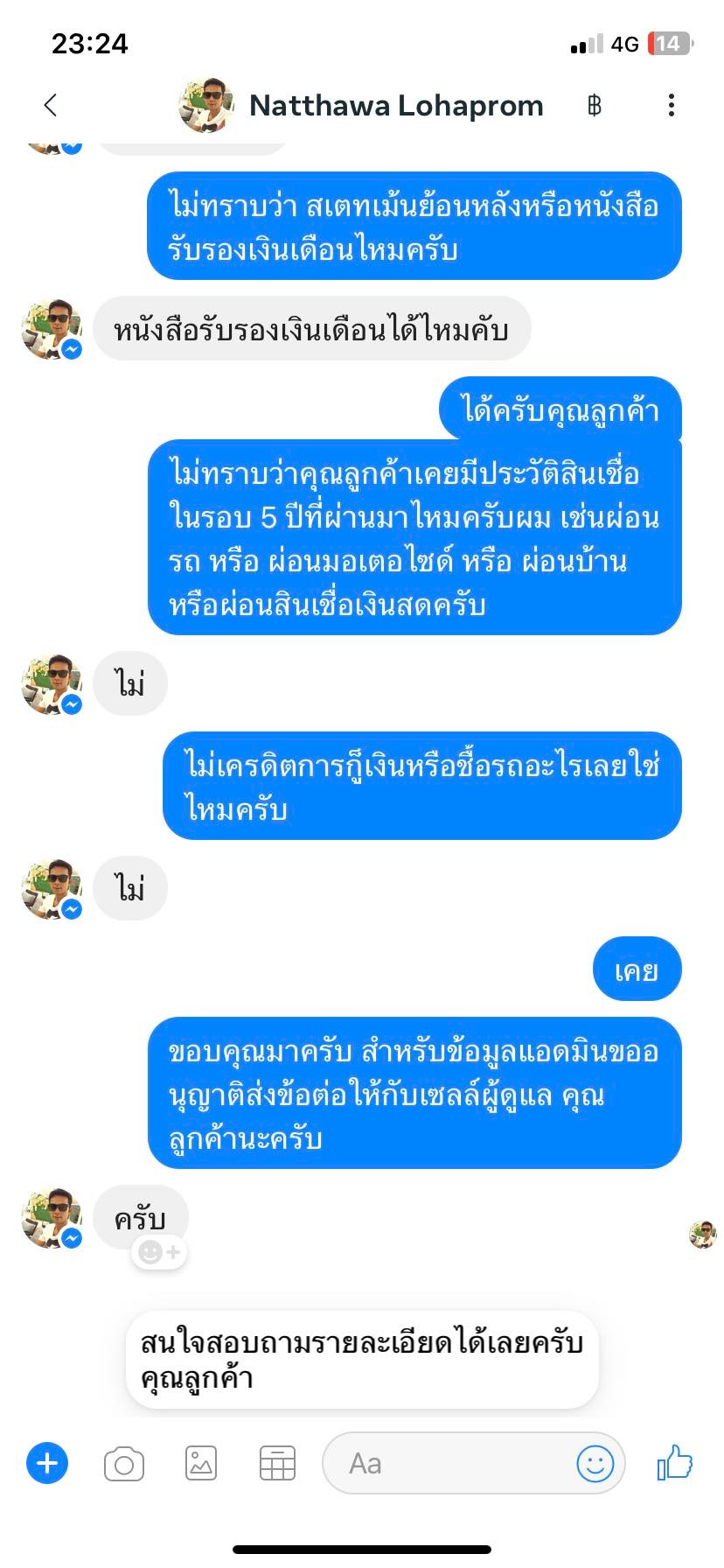Open the saved replies grid icon
Screen dimensions: 724x1568
tap(277, 1464)
